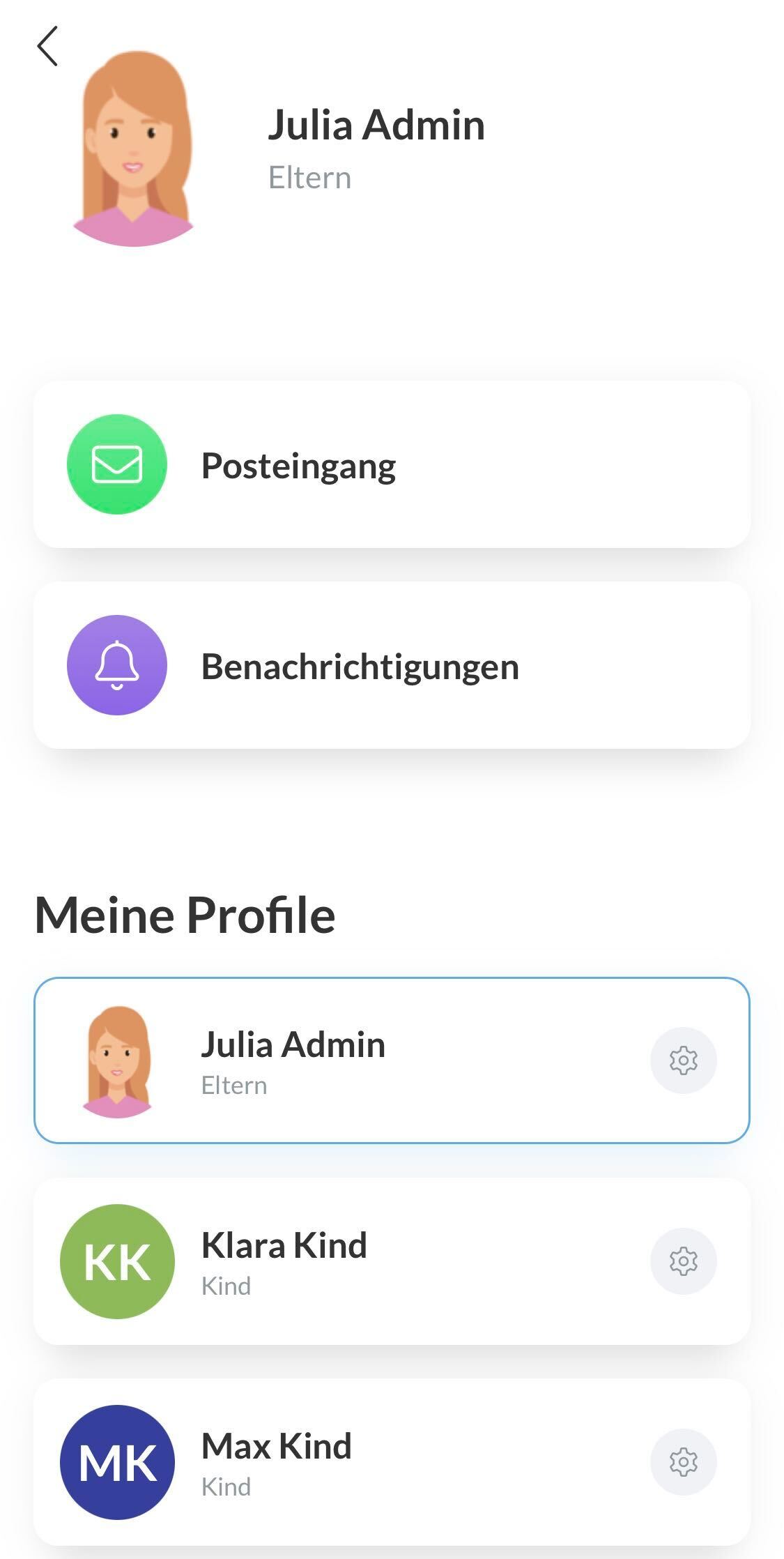Open settings gear for Klara Kind
784x1559 pixels.
point(683,1261)
